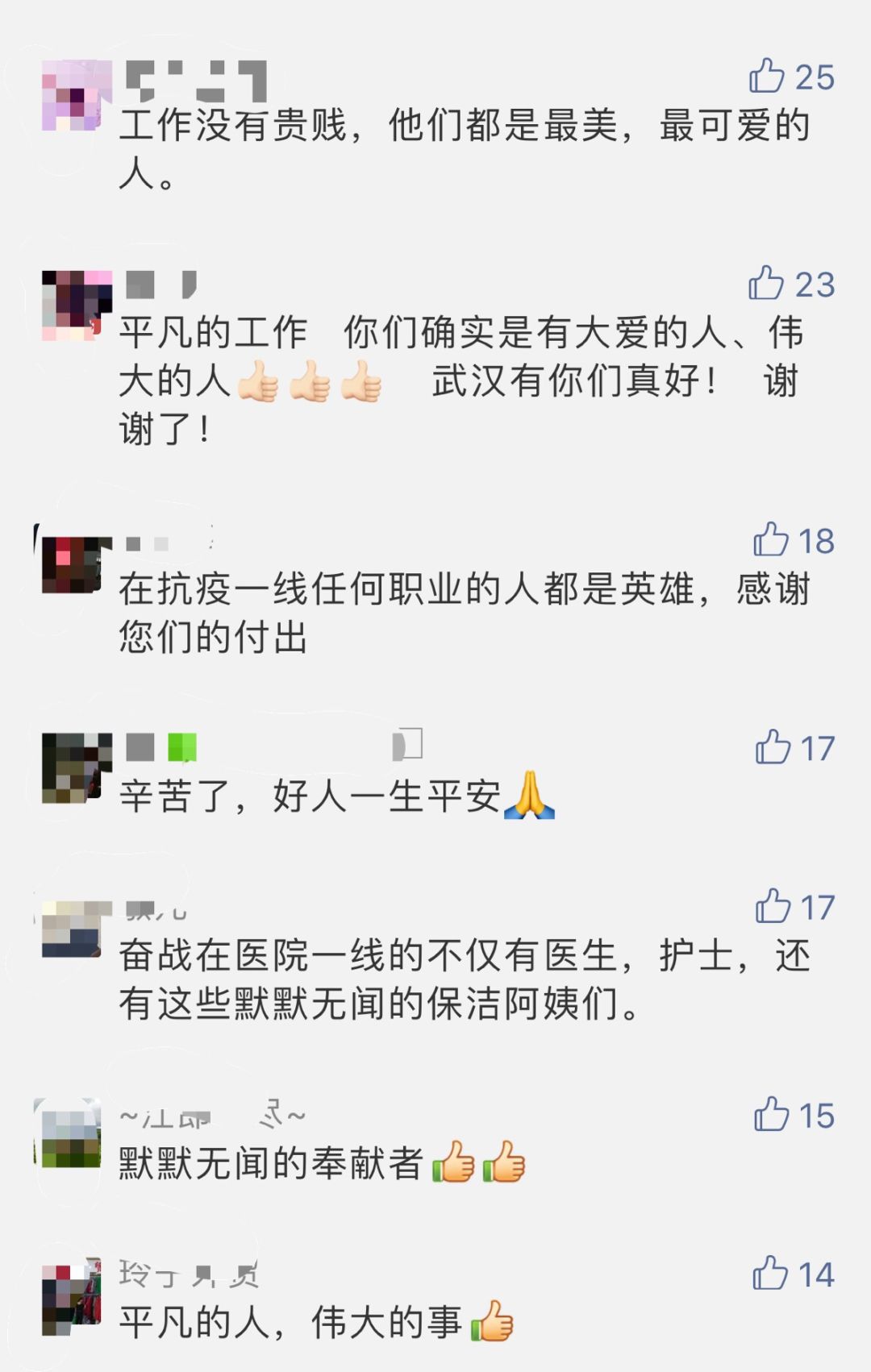Like the comment 辛苦了，好人一生平安
This screenshot has height=1372, width=871.
773,747
